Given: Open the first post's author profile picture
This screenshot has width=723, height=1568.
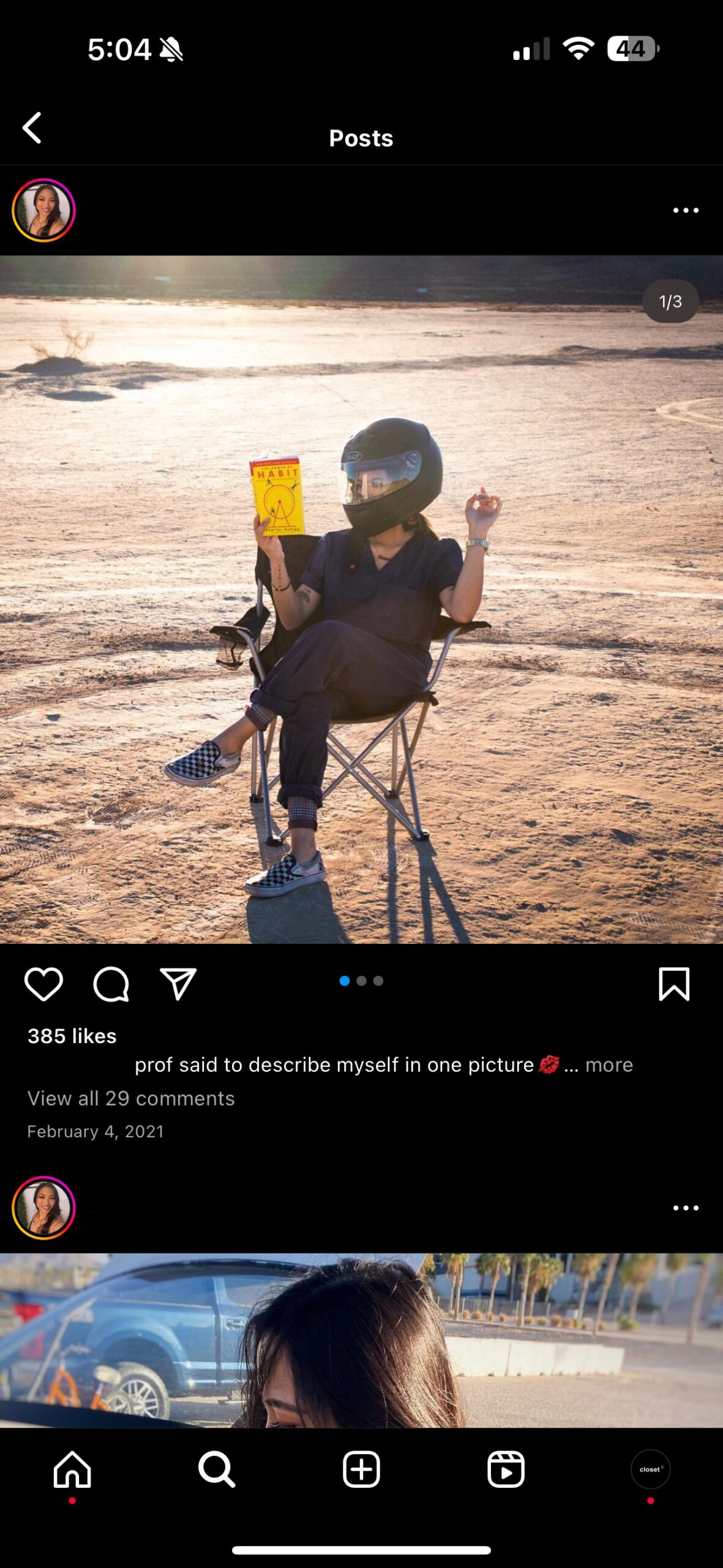Looking at the screenshot, I should (43, 210).
